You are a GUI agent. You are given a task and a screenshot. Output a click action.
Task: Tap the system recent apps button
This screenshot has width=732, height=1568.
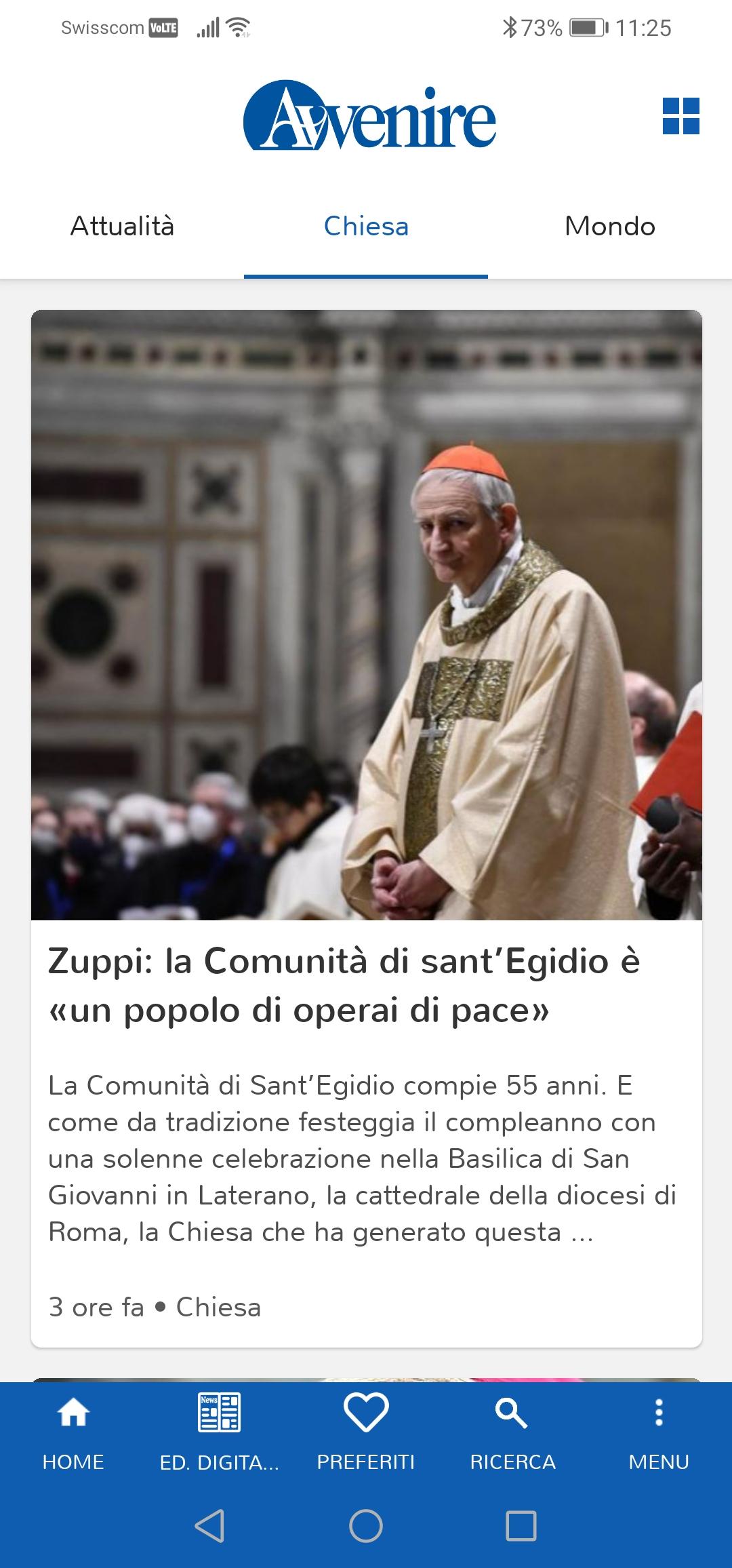pyautogui.click(x=521, y=1526)
